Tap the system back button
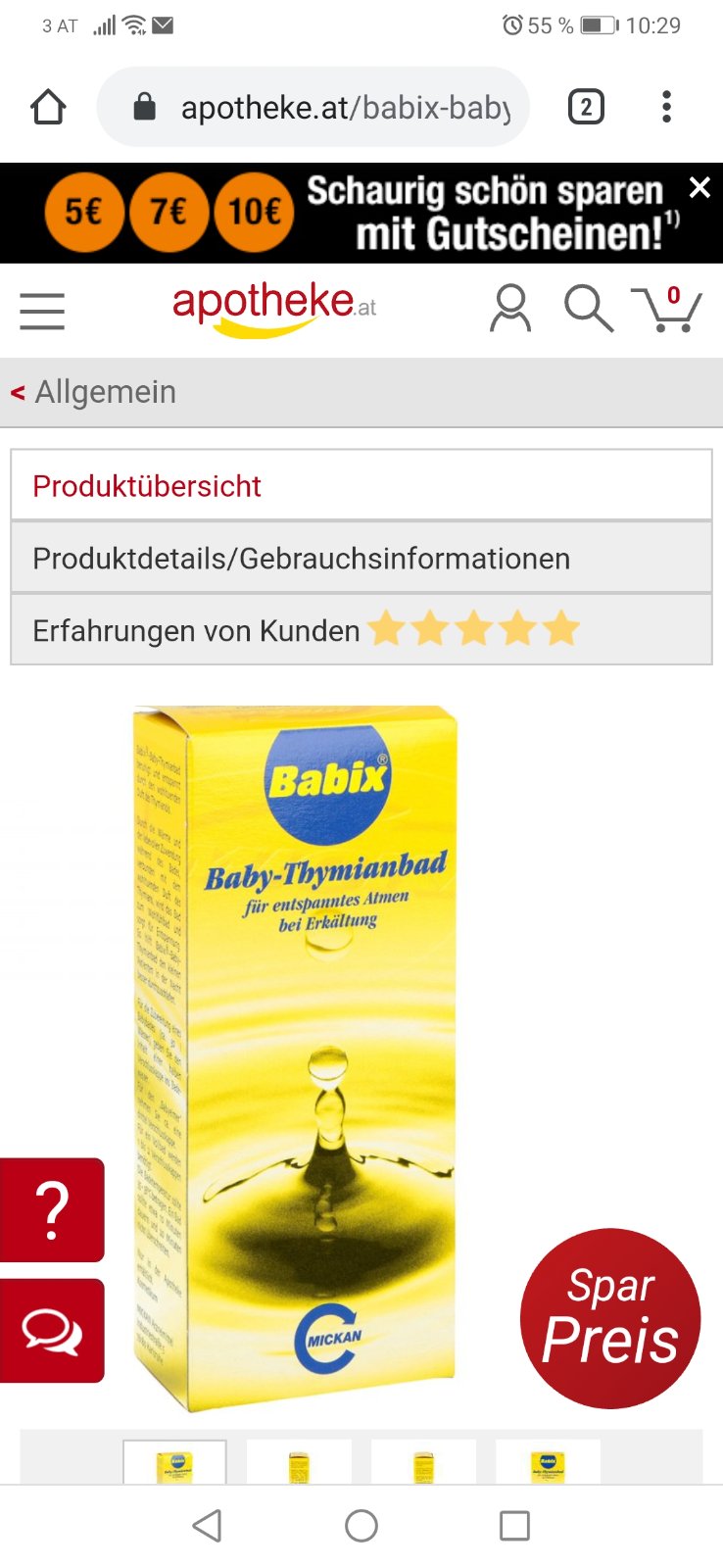This screenshot has height=1568, width=723. point(207,1526)
